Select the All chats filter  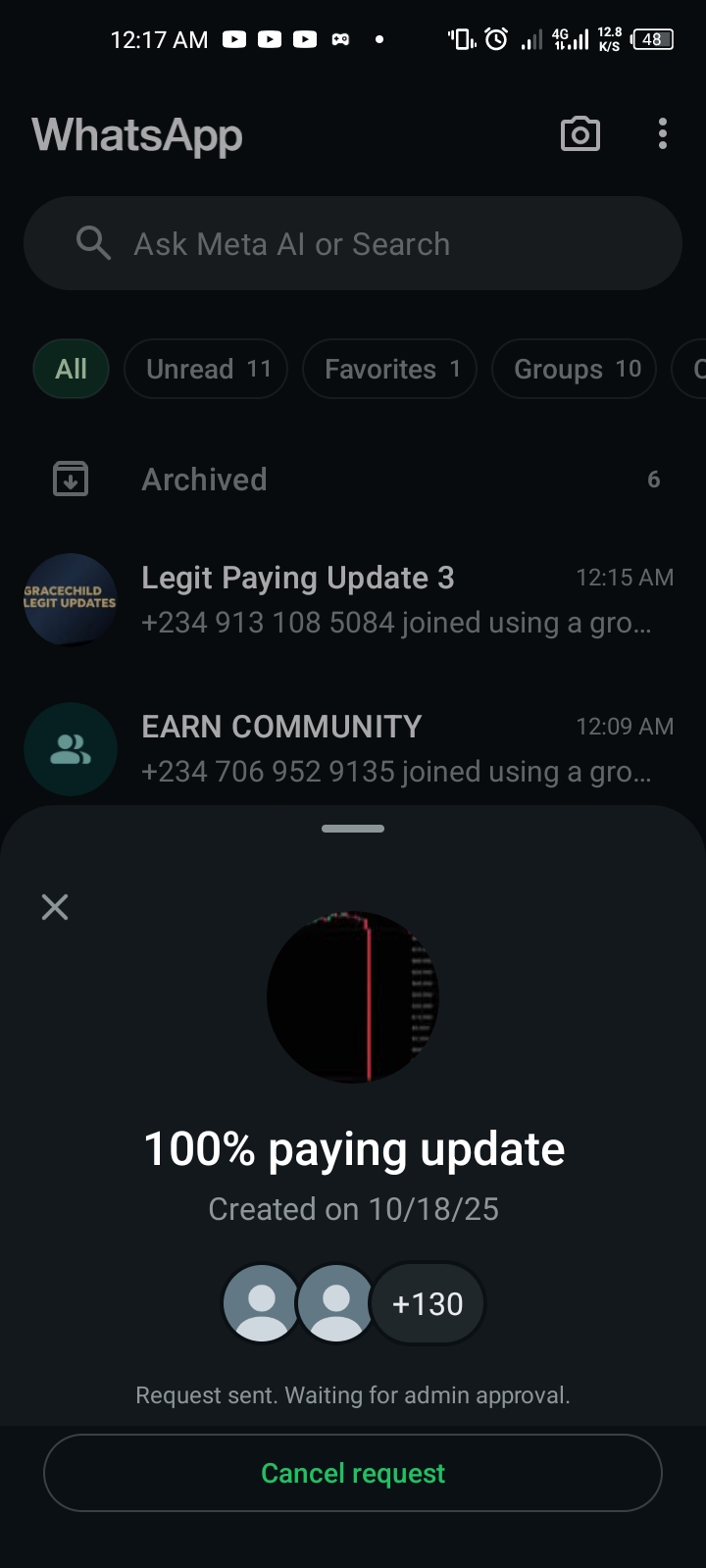tap(71, 369)
